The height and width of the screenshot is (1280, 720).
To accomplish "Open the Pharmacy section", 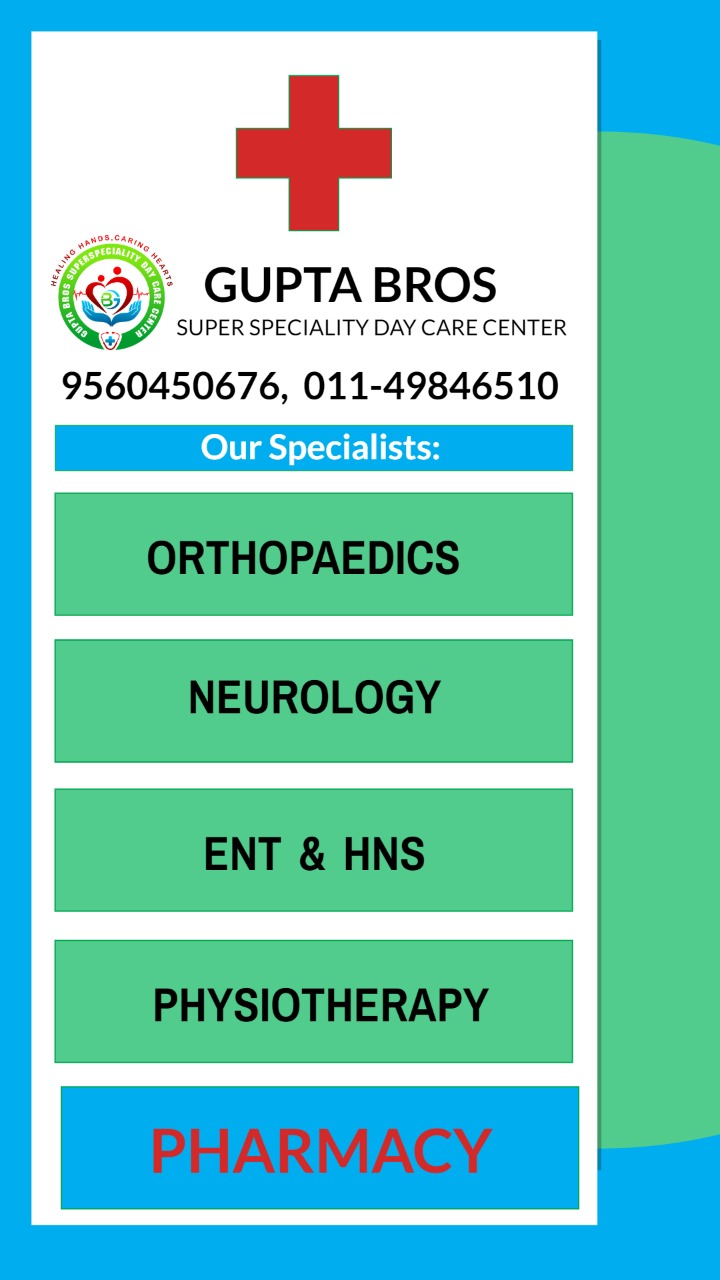I will point(320,1148).
